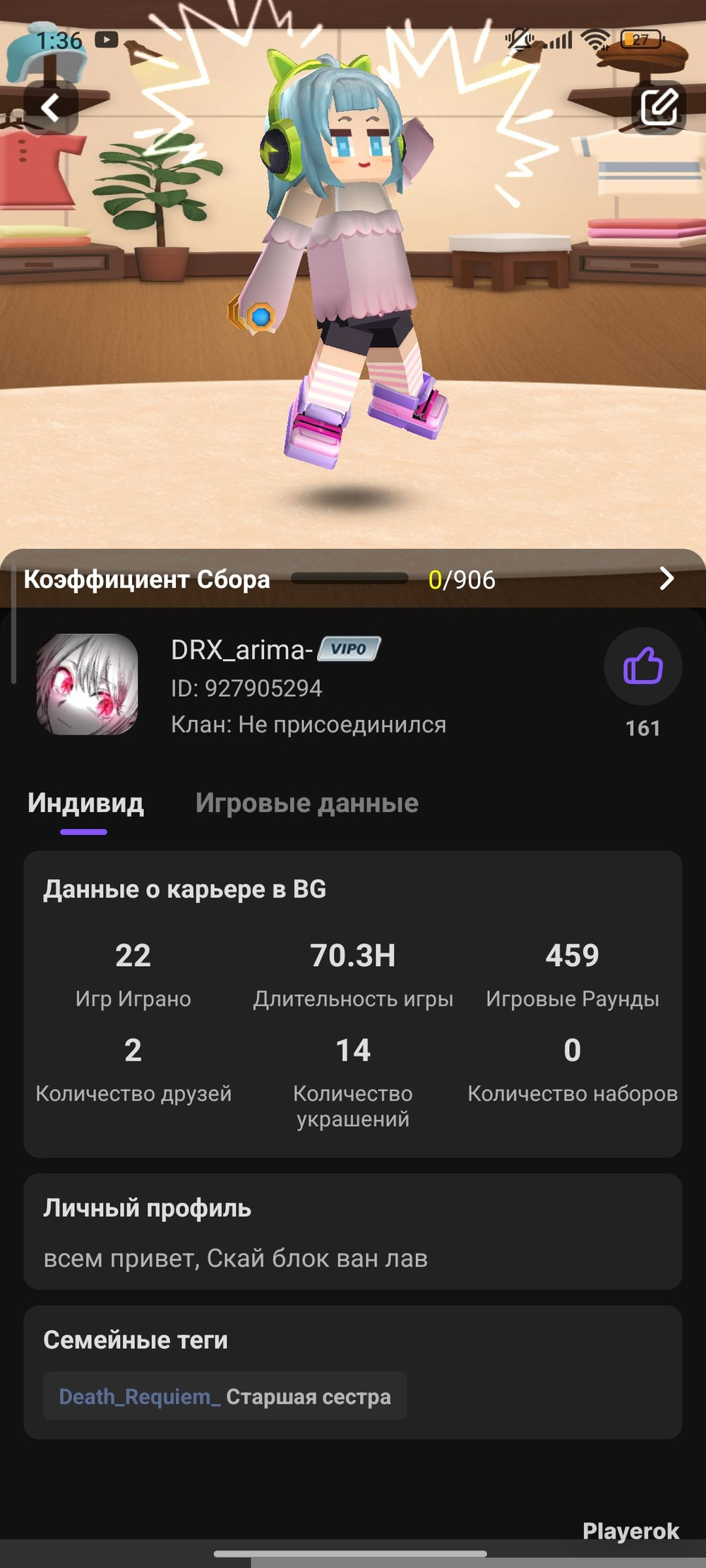Screen dimensions: 706x1568
Task: Go back using the top-left arrow
Action: tap(51, 108)
